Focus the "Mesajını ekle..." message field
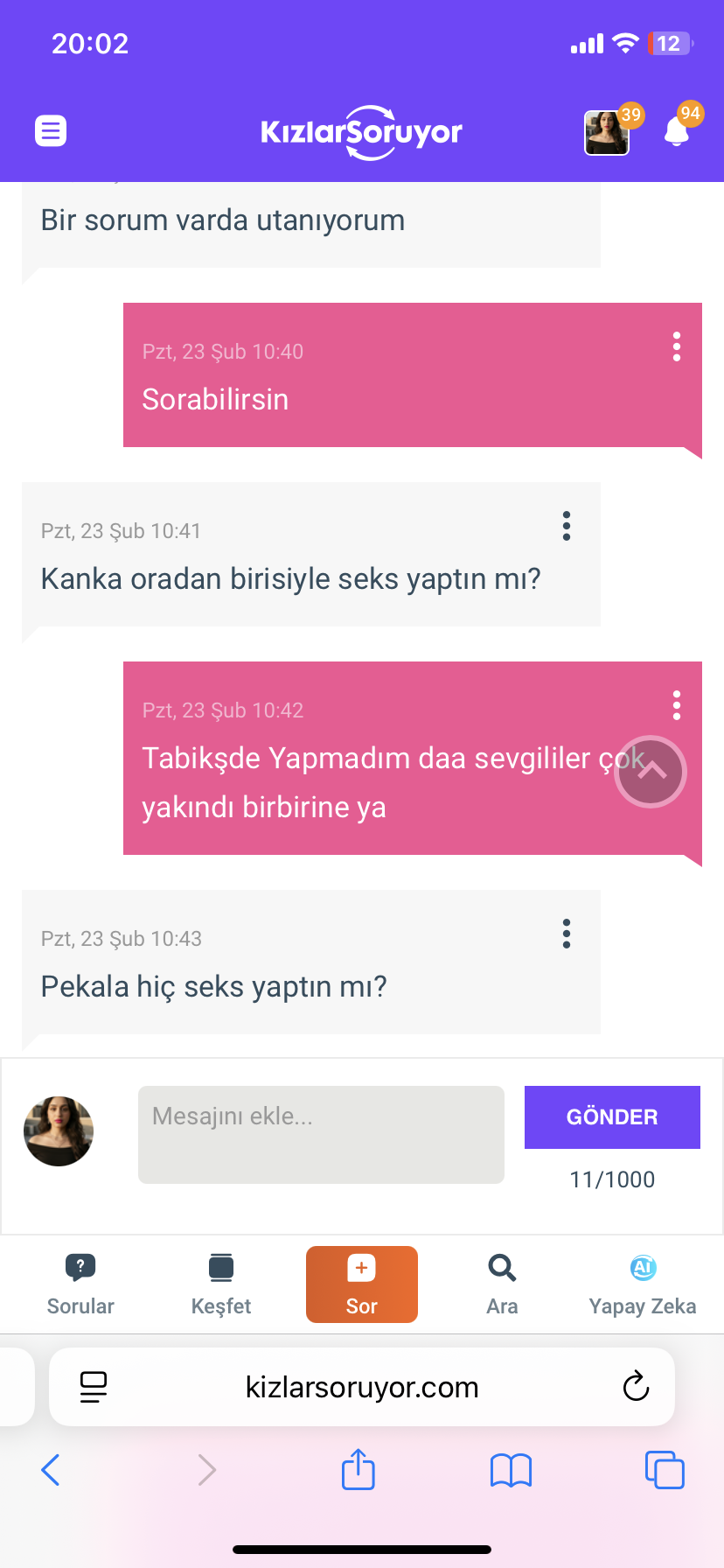 coord(321,1134)
